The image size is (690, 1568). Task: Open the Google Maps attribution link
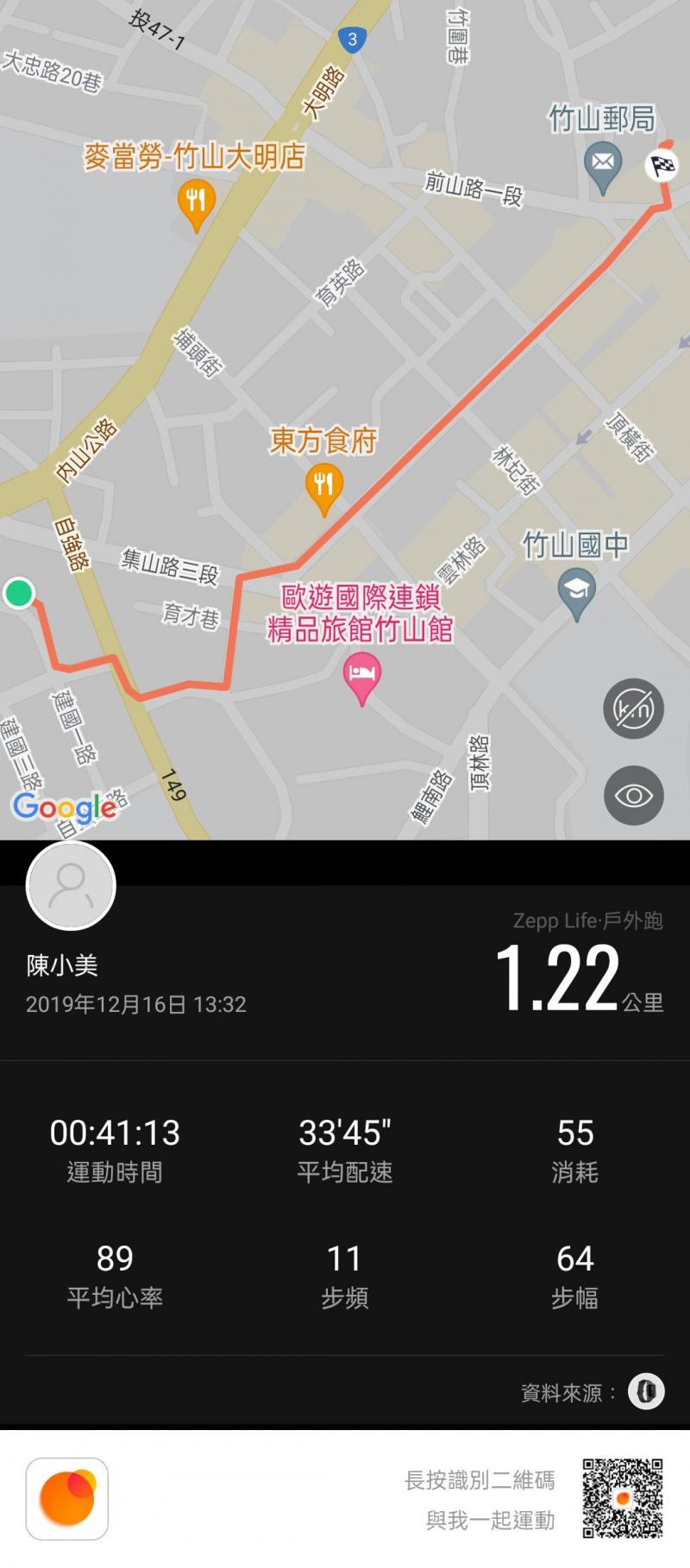pos(66,808)
